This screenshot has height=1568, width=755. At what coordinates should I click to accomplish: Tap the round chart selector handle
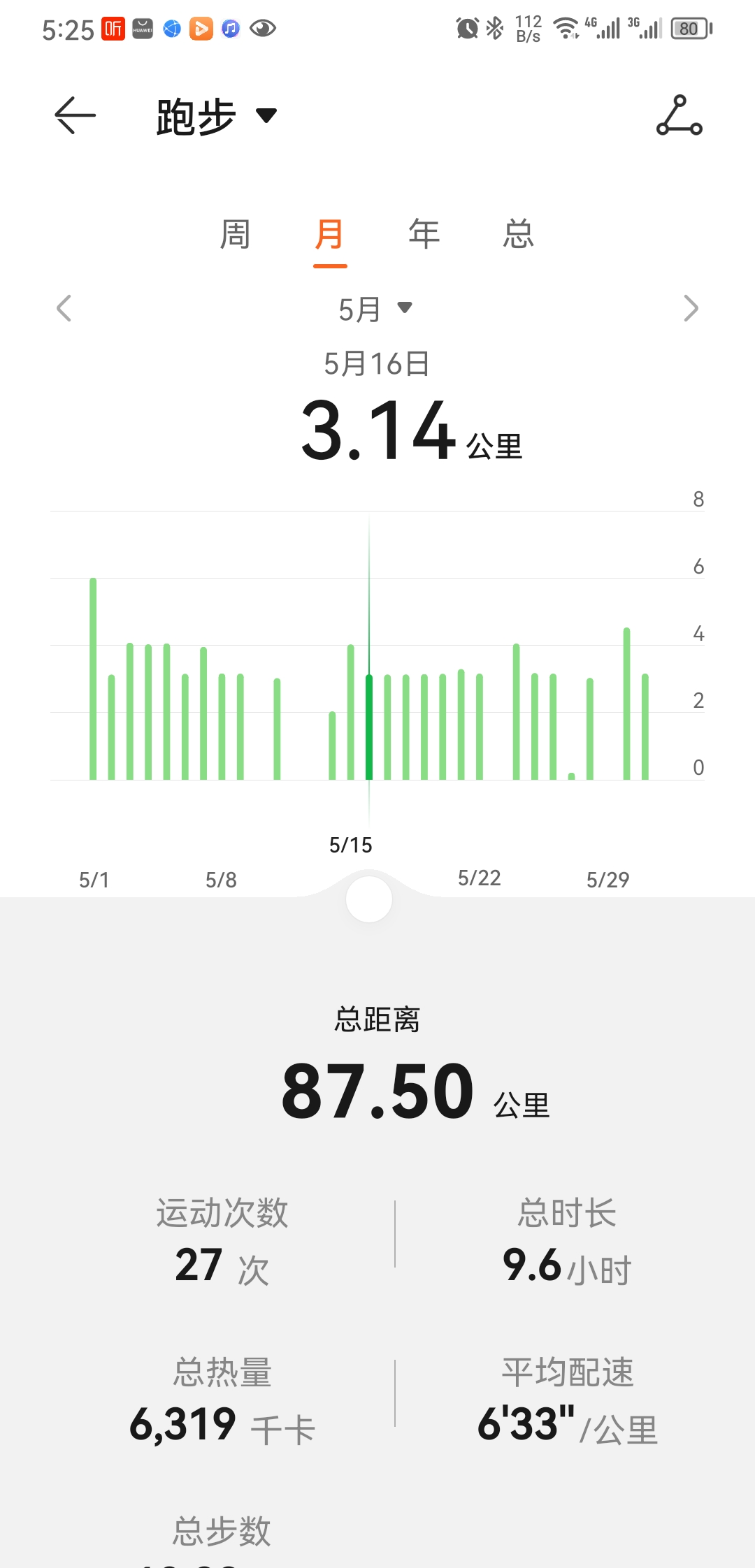click(x=369, y=899)
